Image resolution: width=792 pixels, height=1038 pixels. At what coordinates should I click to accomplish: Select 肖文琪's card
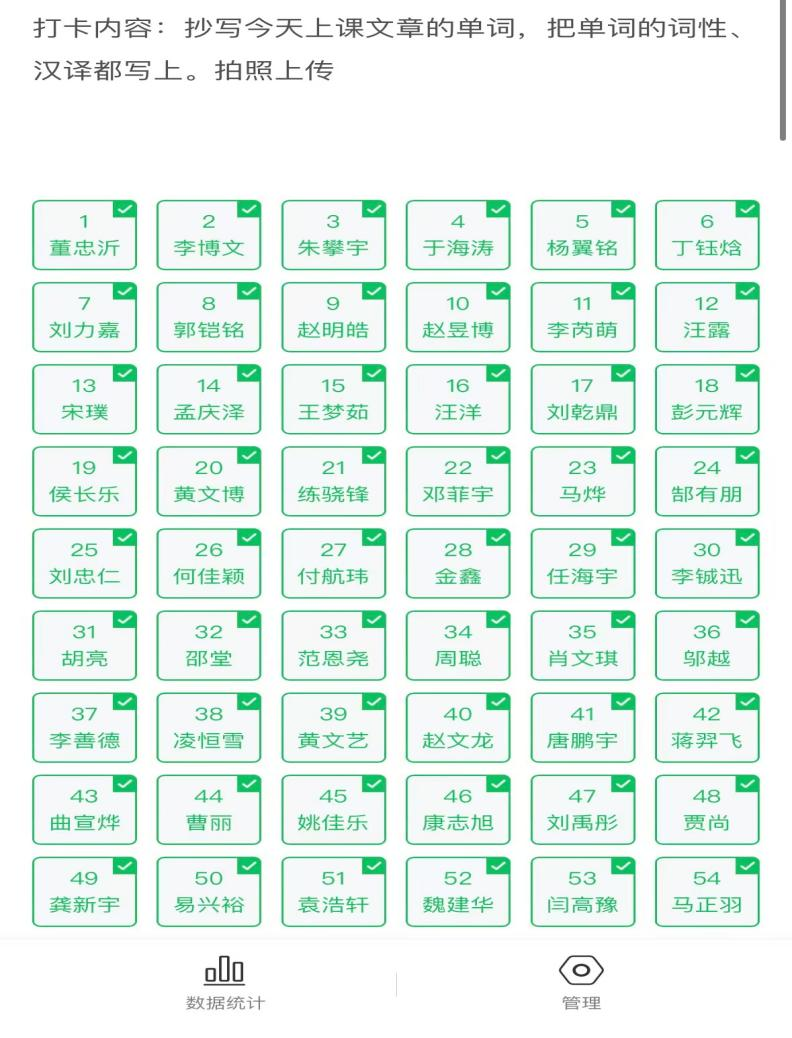[x=582, y=646]
